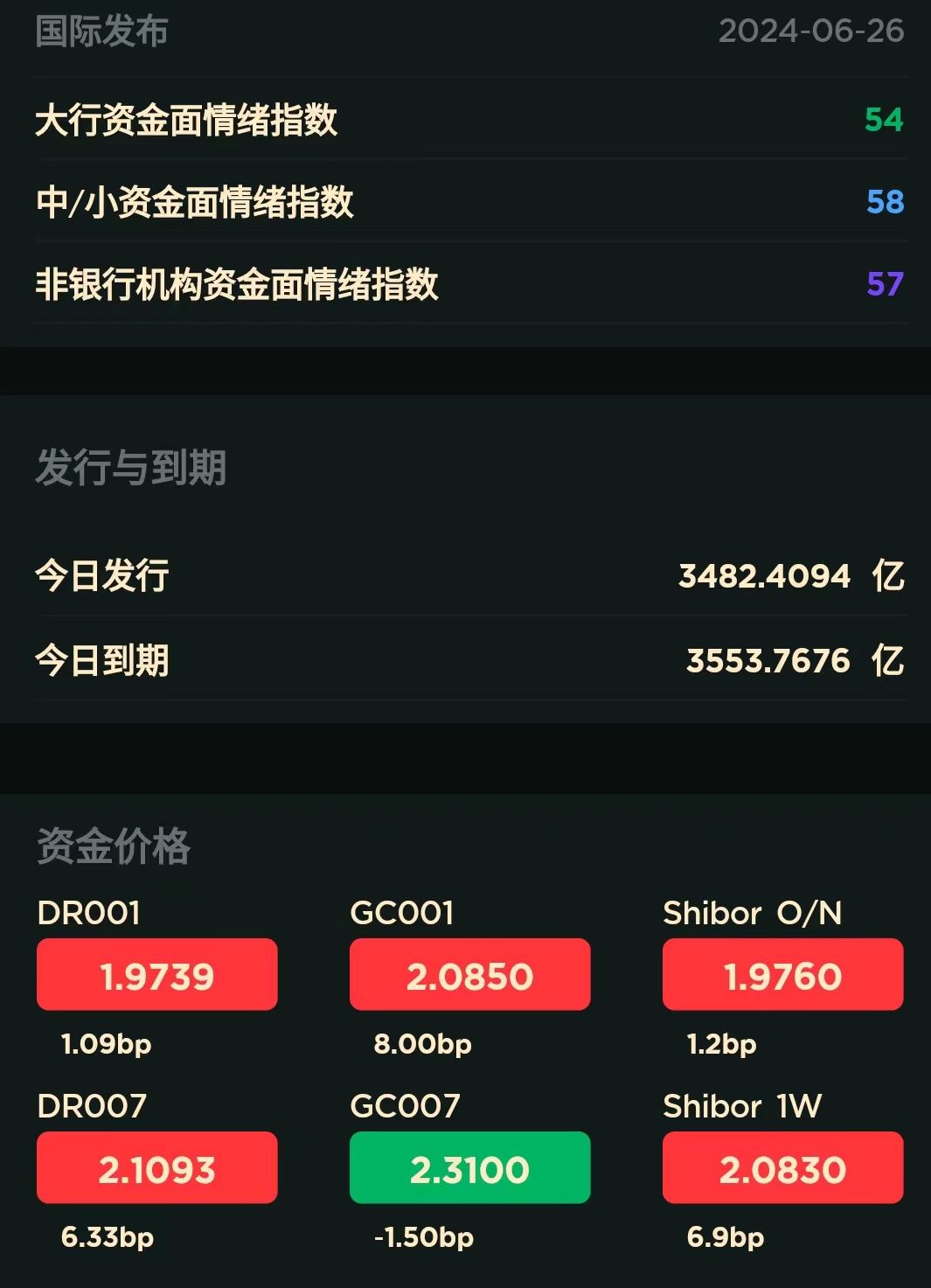The image size is (931, 1288).
Task: Open the Shibor 1W rate tile
Action: (782, 1168)
